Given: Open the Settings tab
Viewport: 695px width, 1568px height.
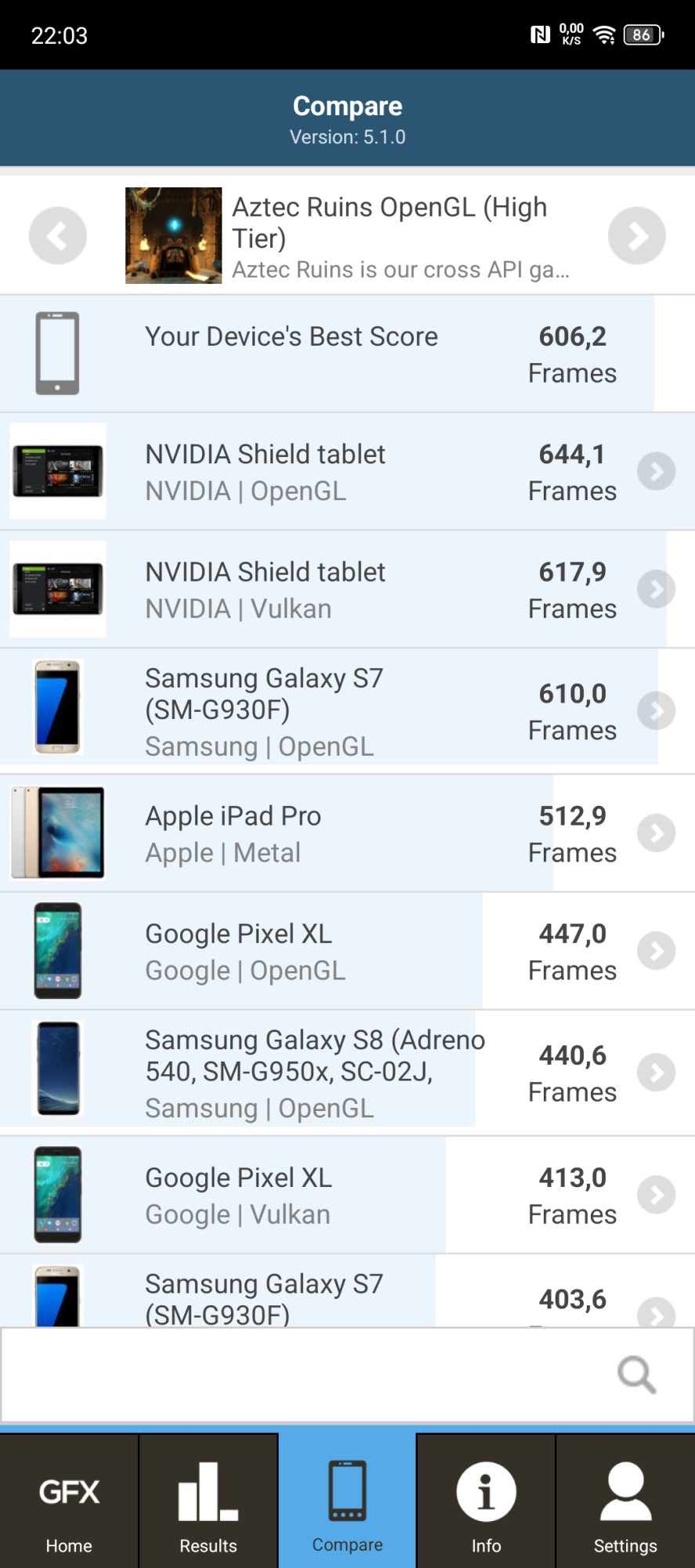Looking at the screenshot, I should point(624,1501).
